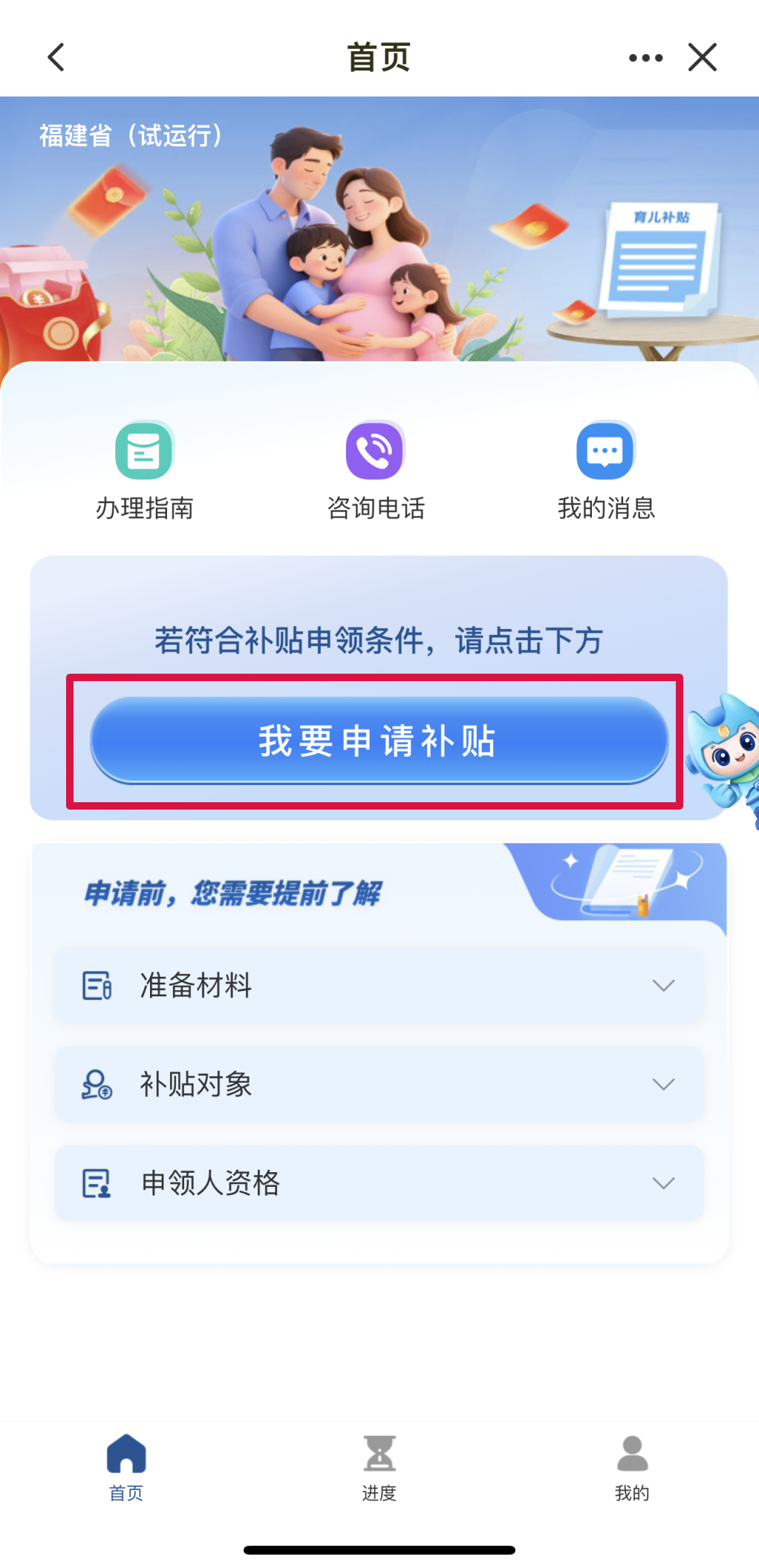
Task: Close the mini program with the X
Action: tap(702, 57)
